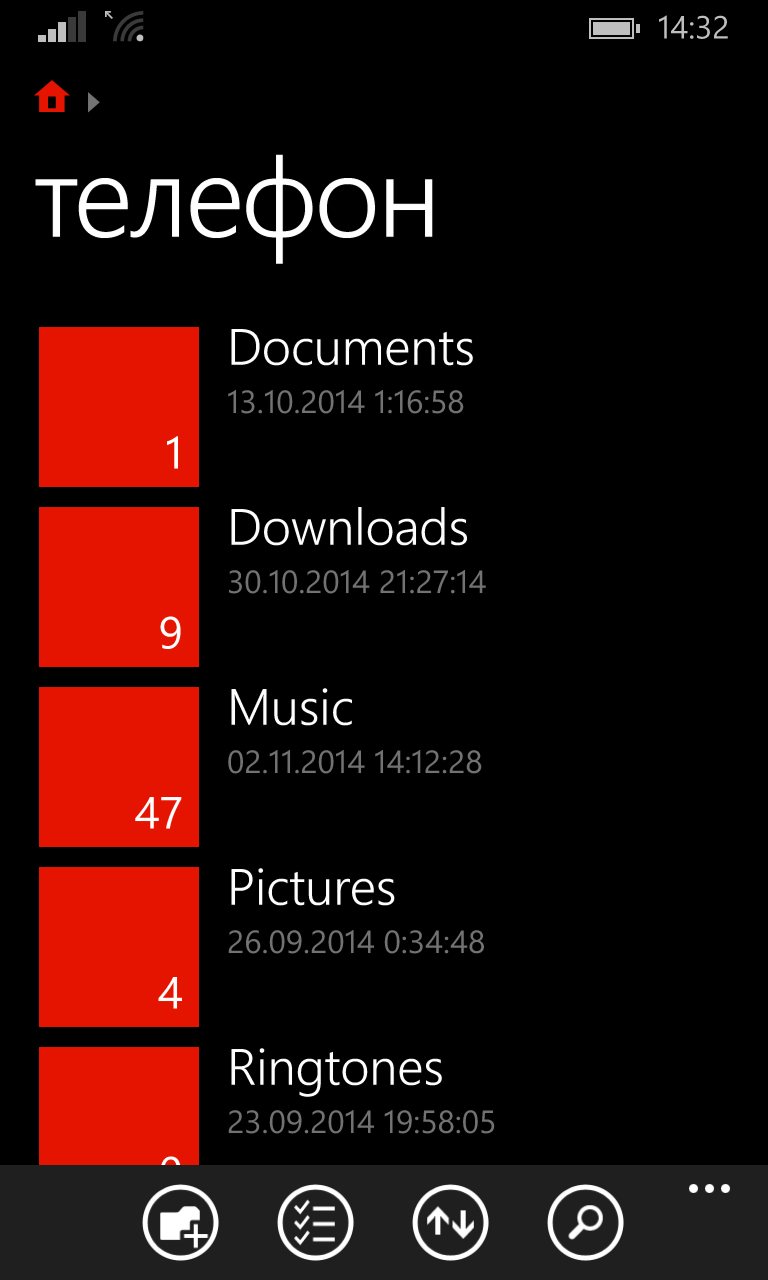Open the sort options
Viewport: 768px width, 1280px height.
point(451,1222)
